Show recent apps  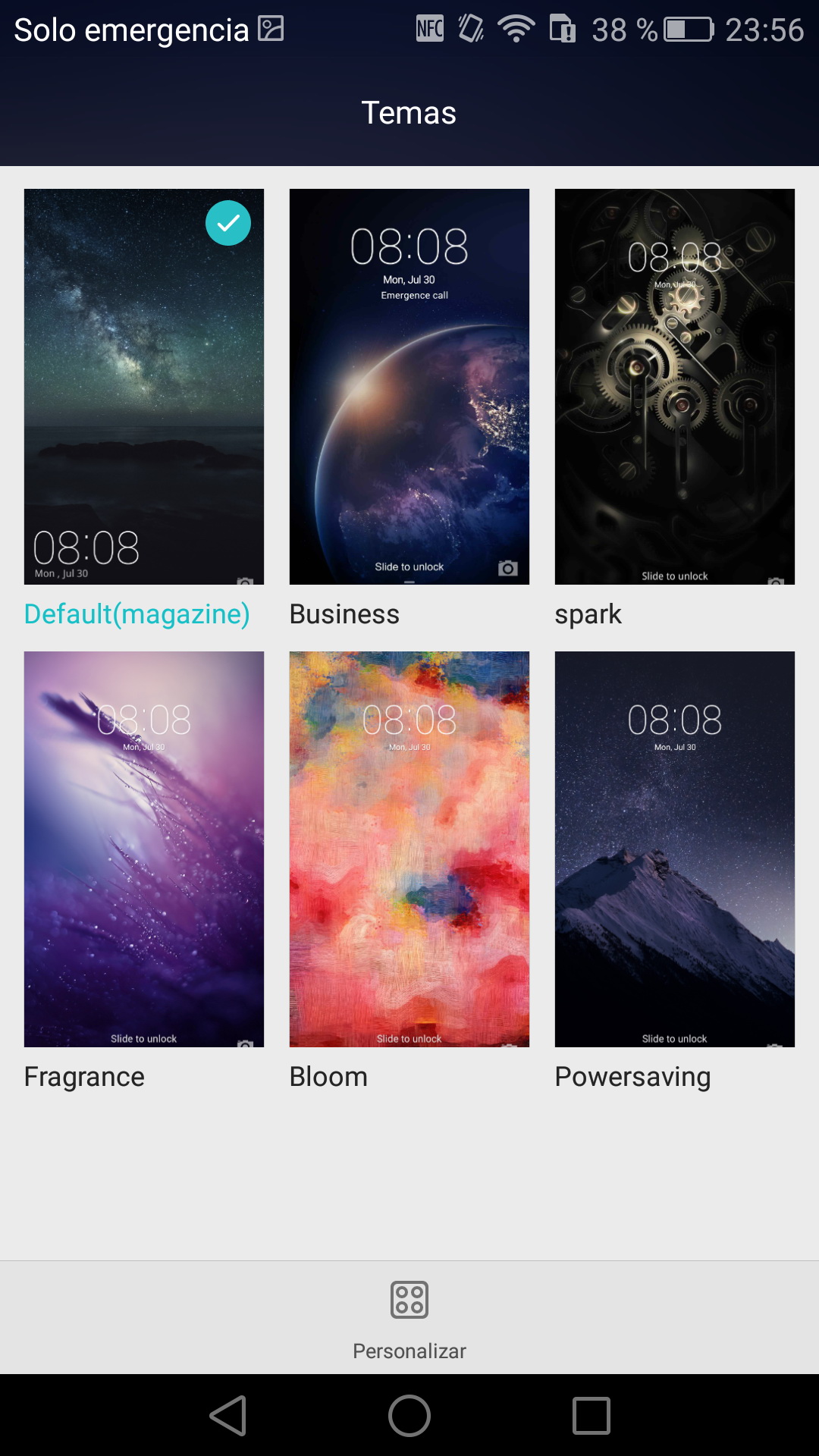coord(591,1416)
